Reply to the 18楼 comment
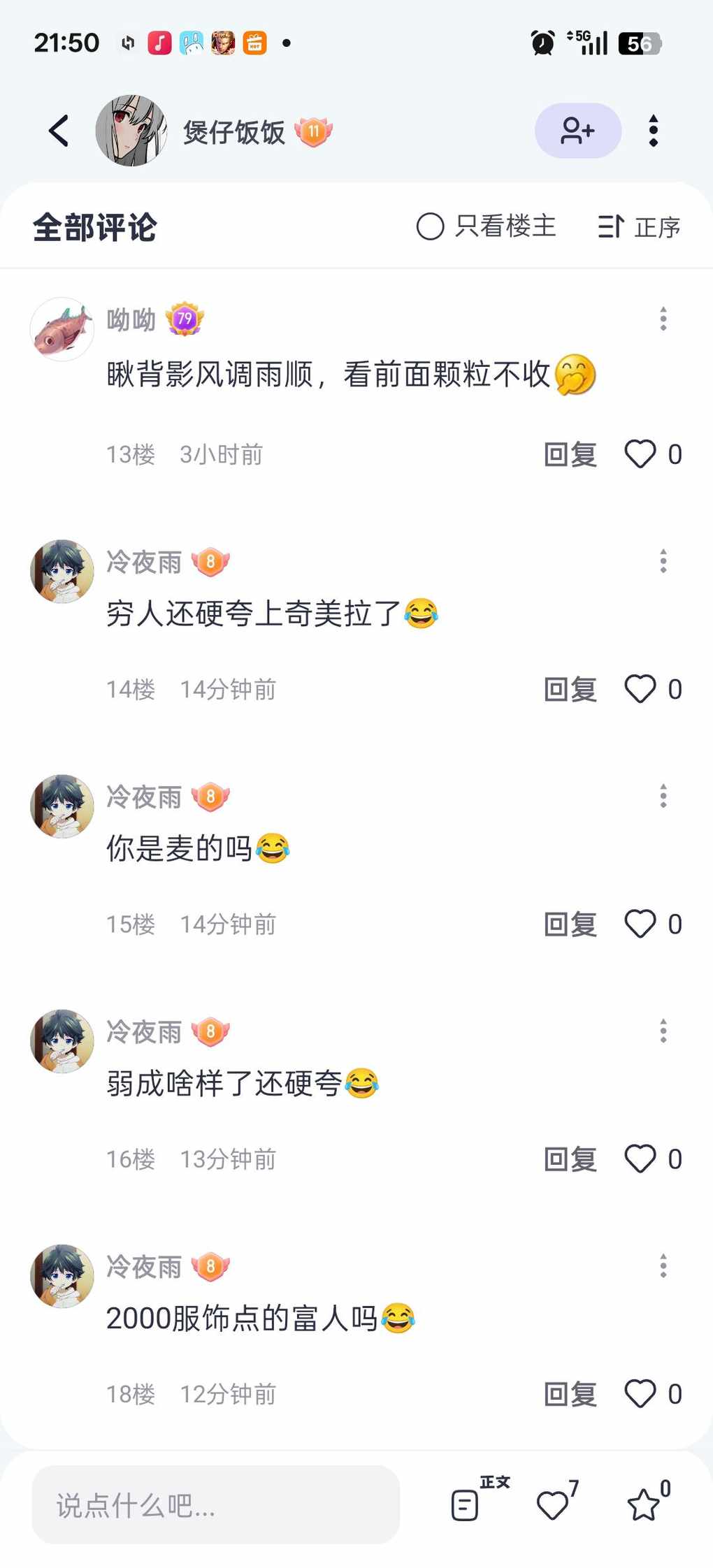Image resolution: width=713 pixels, height=1568 pixels. pyautogui.click(x=570, y=1393)
